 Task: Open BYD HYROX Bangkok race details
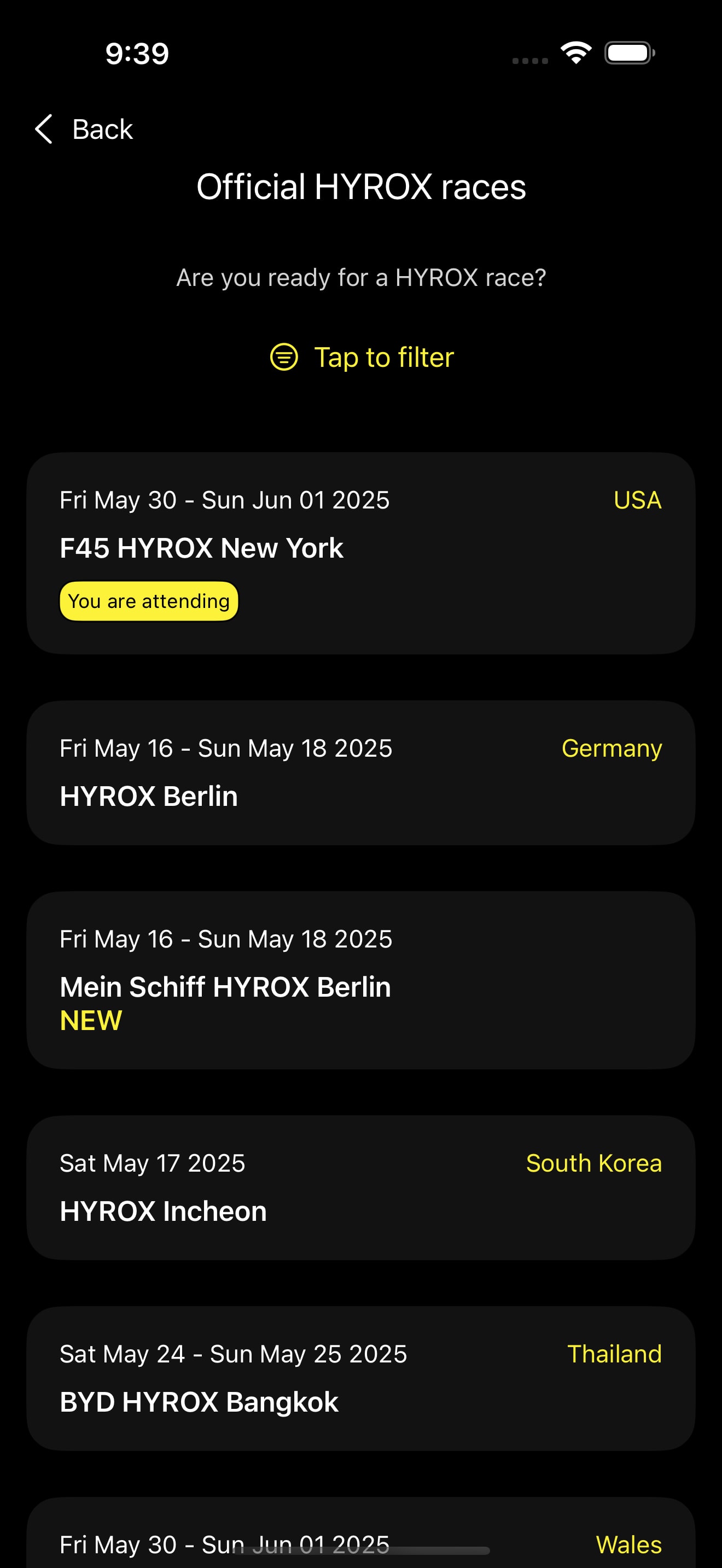pyautogui.click(x=360, y=1378)
